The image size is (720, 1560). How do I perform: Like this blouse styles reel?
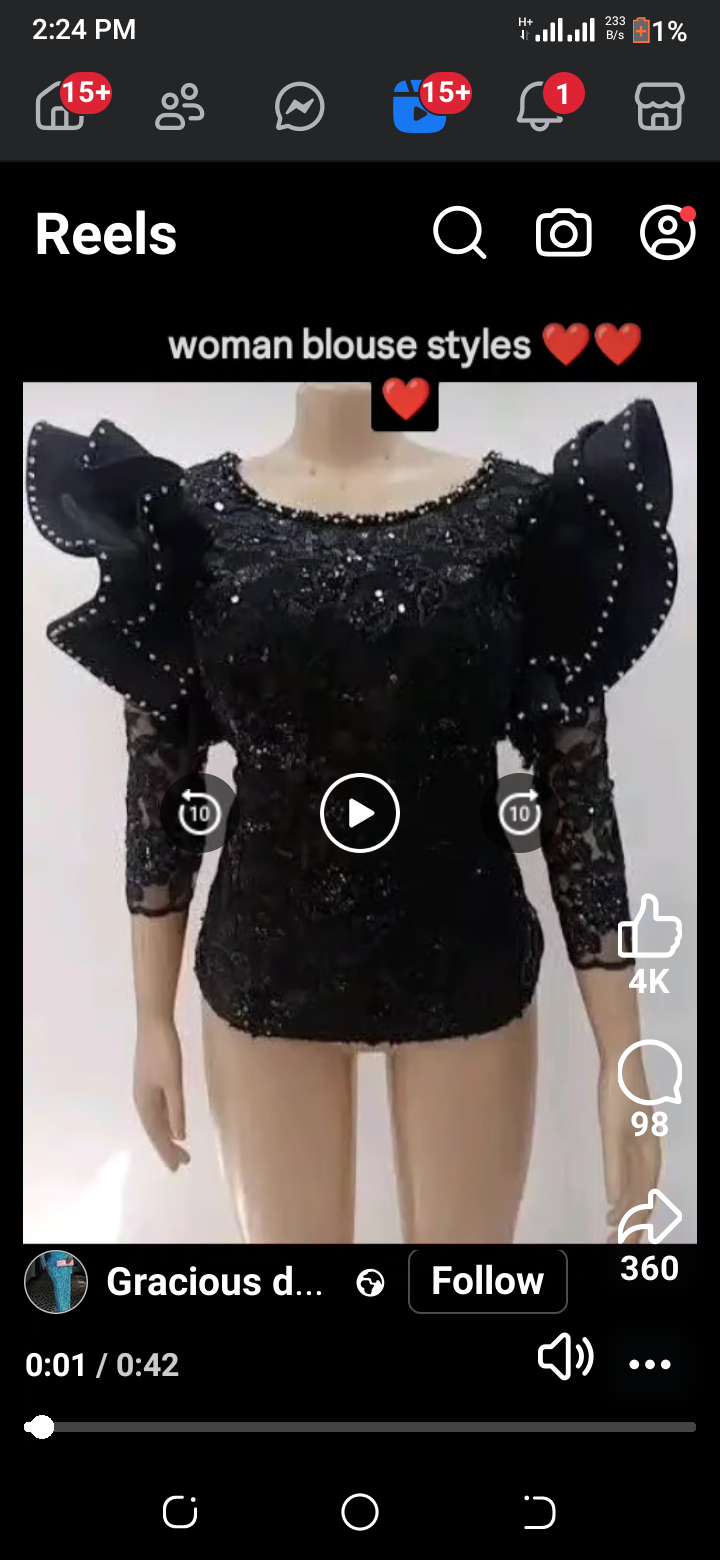tap(650, 927)
